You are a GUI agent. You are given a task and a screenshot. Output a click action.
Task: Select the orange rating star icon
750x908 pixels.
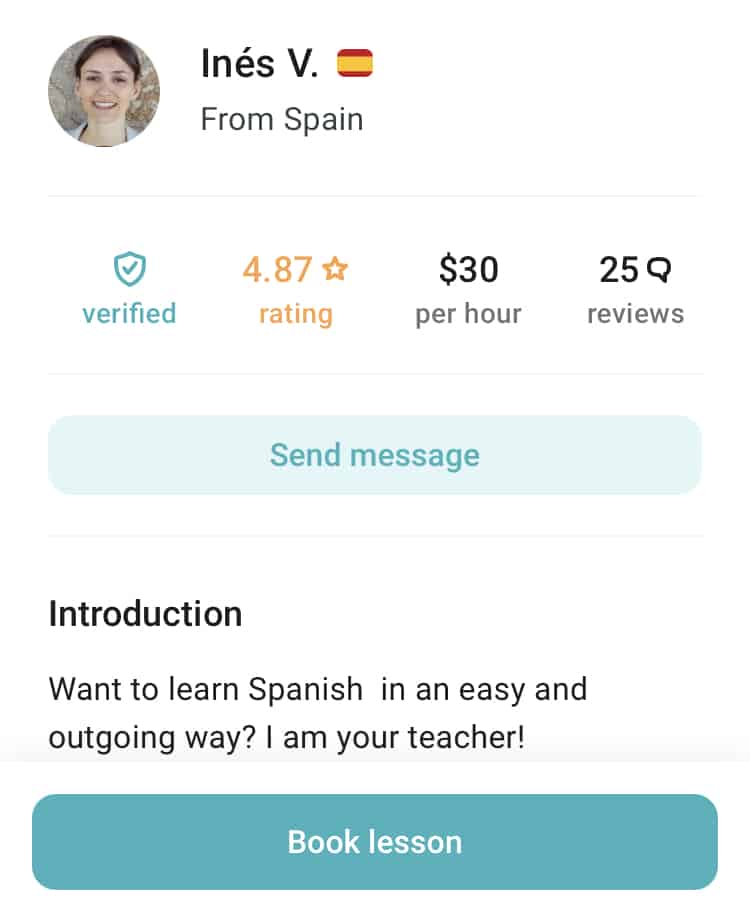click(x=337, y=268)
